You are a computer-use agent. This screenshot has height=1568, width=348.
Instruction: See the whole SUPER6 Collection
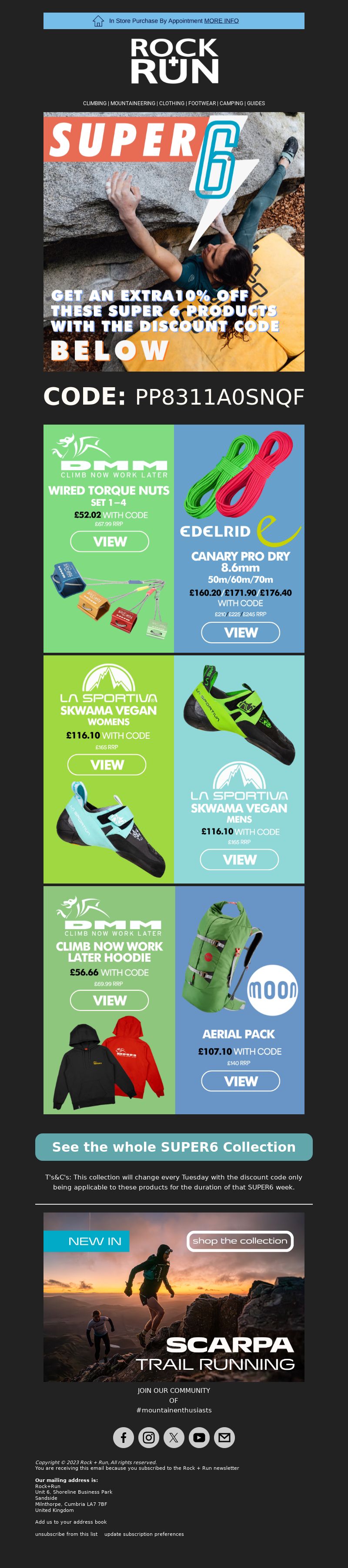(x=174, y=1147)
